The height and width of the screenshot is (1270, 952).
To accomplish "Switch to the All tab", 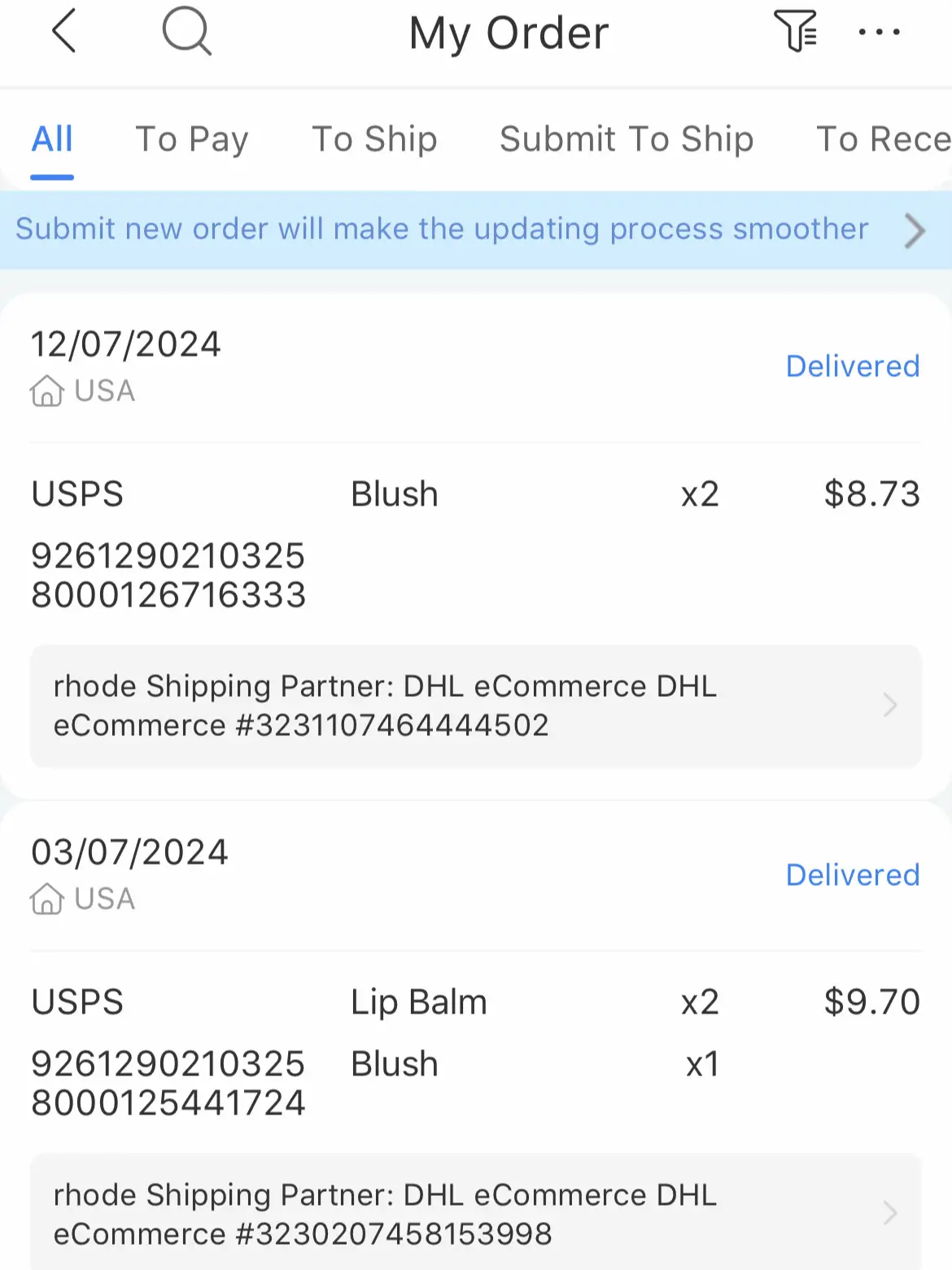I will [x=51, y=138].
